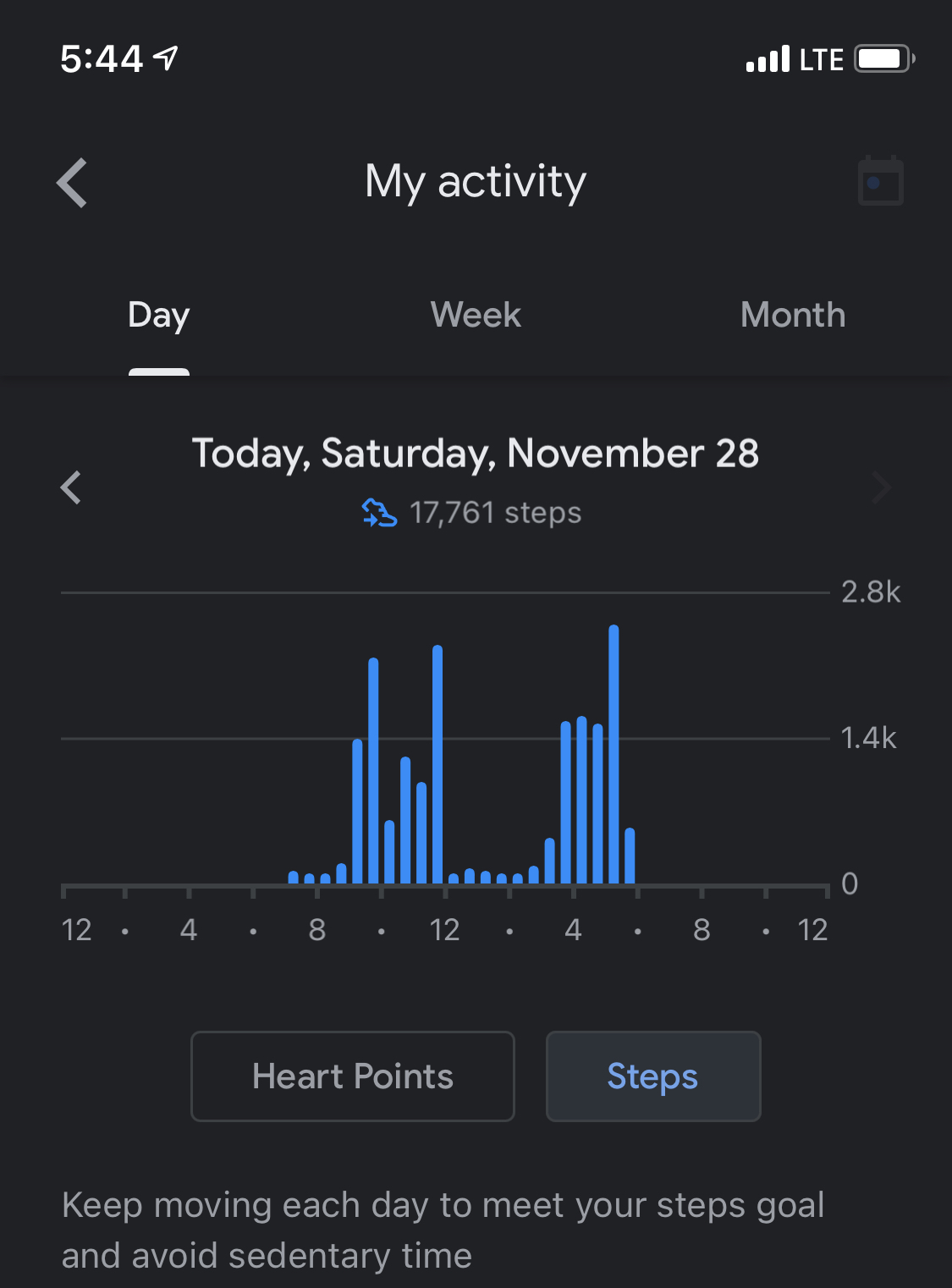Select the Steps chart button

pyautogui.click(x=652, y=1076)
